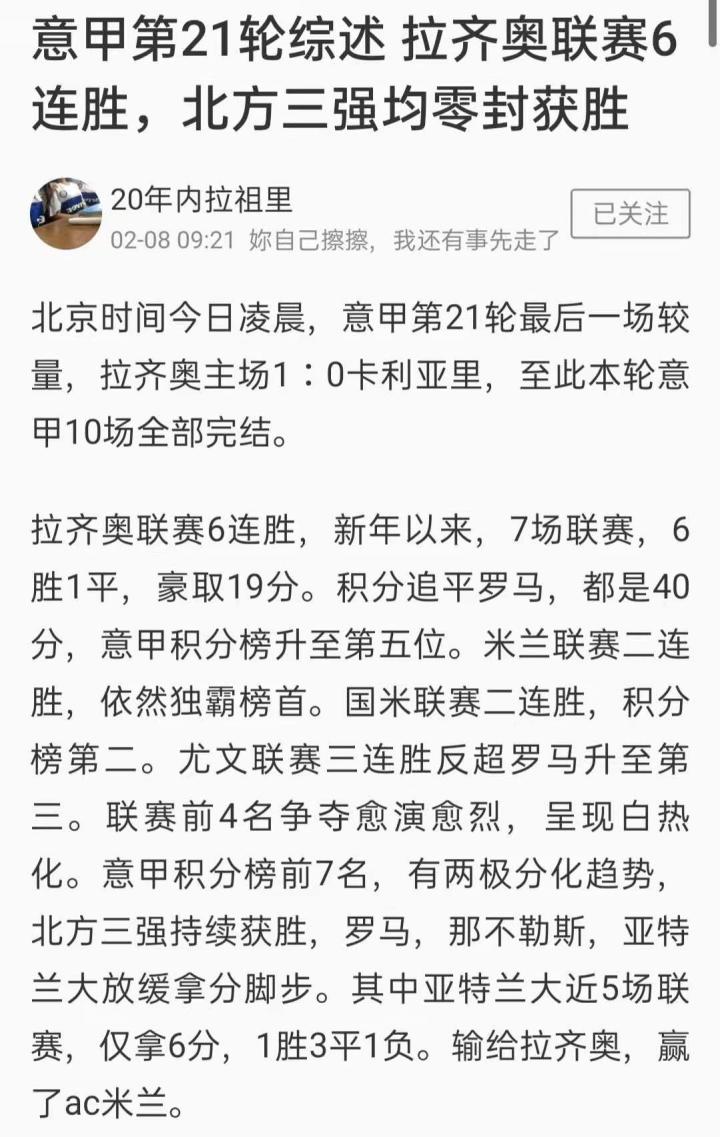This screenshot has height=1137, width=720.
Task: Tap the 已关注 follow button
Action: (x=630, y=214)
